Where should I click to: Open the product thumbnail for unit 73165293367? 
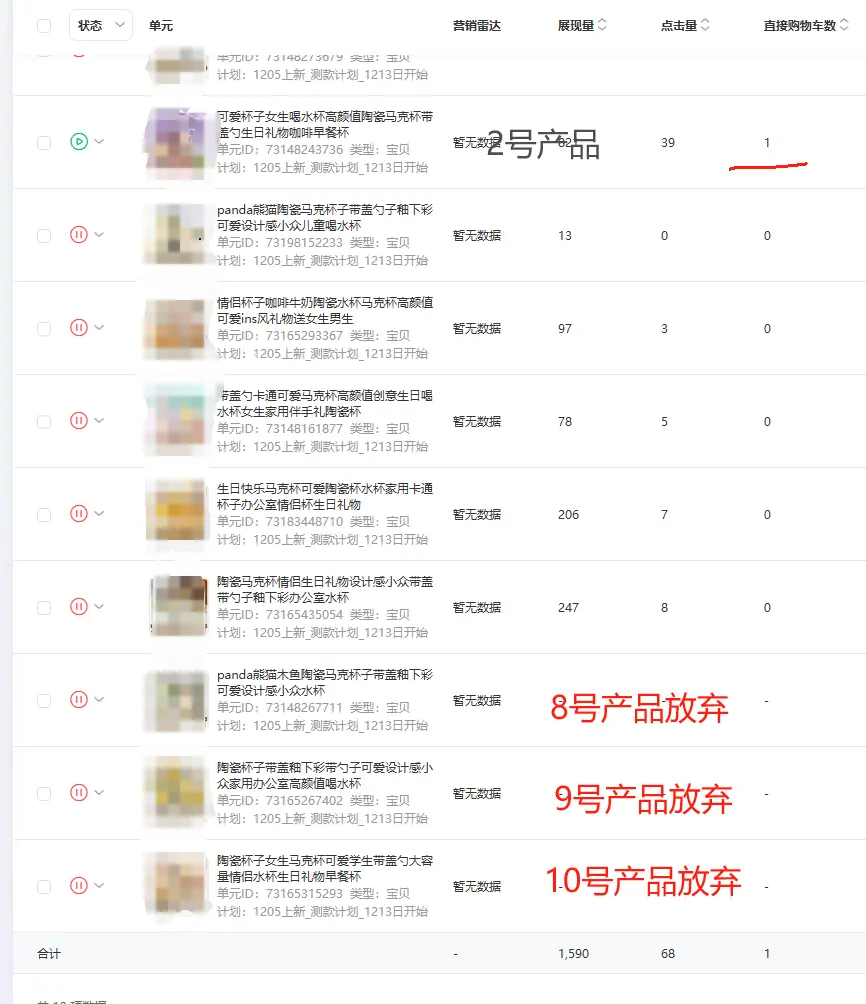[176, 328]
